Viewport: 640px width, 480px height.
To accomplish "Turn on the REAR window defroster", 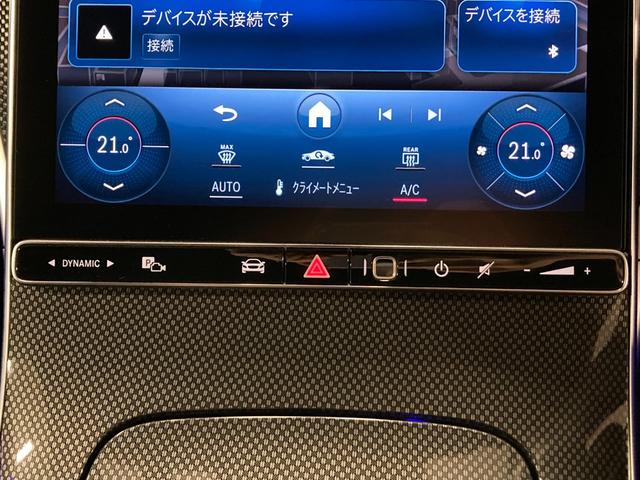I will (x=409, y=155).
